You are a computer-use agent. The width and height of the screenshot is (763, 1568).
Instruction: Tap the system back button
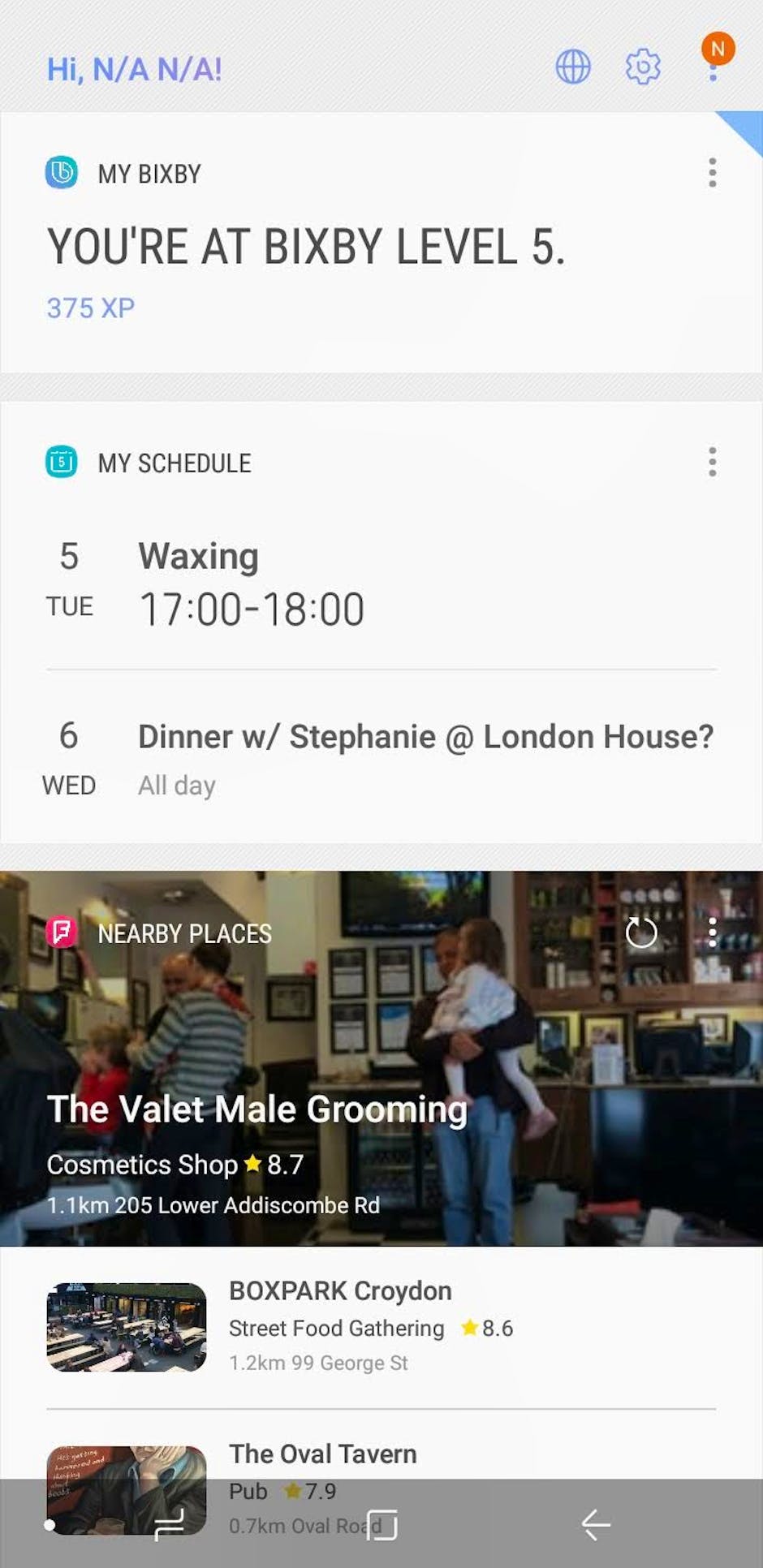click(596, 1524)
